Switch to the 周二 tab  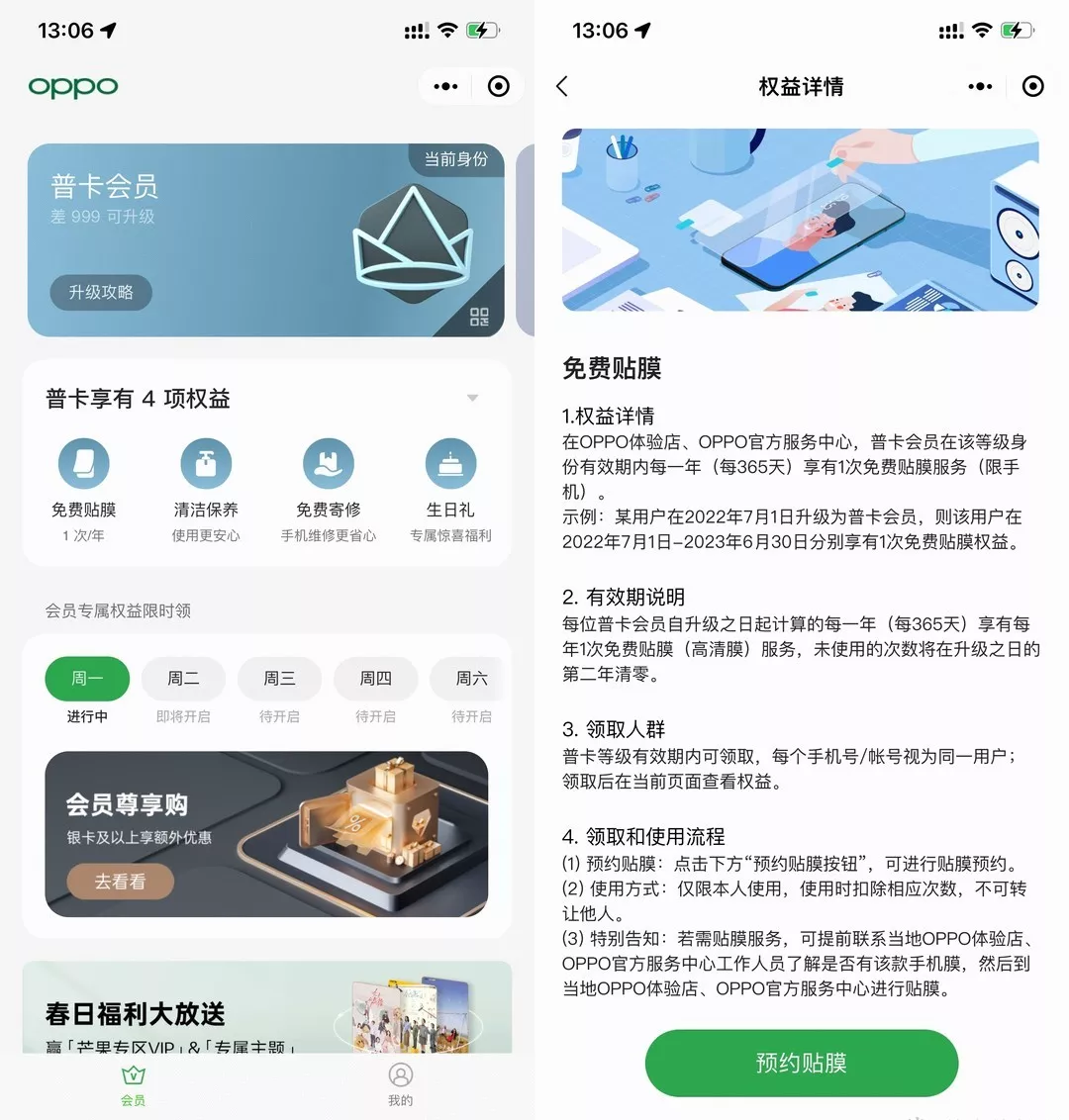tap(183, 679)
